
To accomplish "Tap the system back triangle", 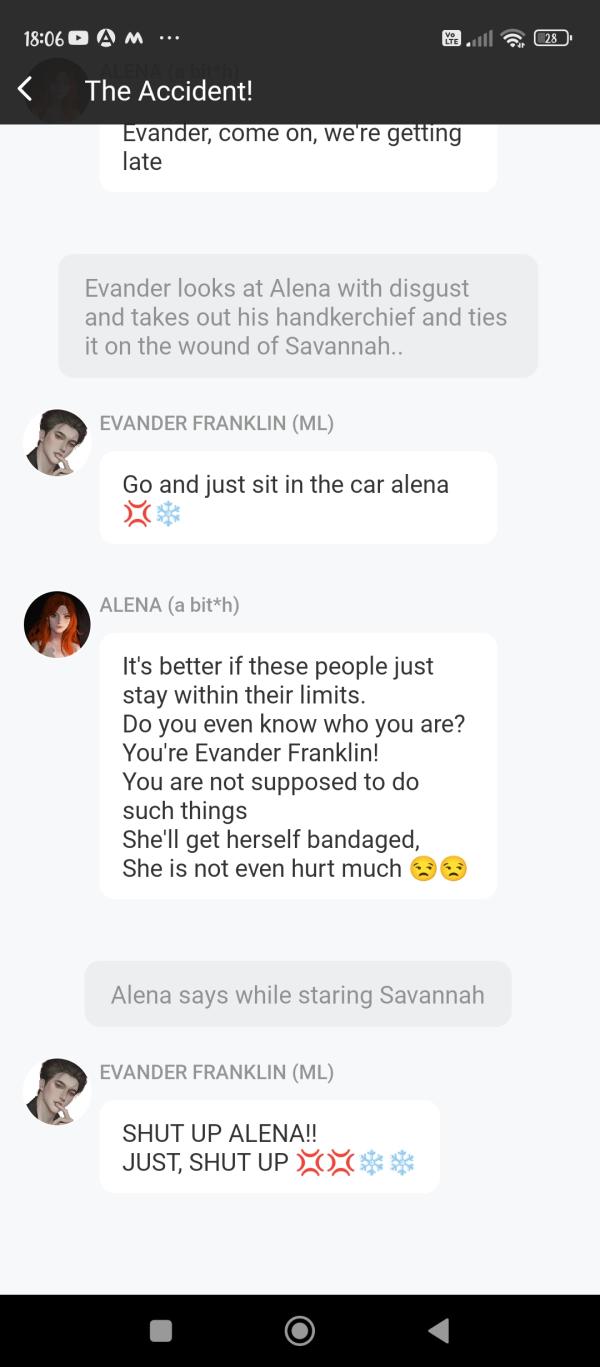I will (x=438, y=1330).
